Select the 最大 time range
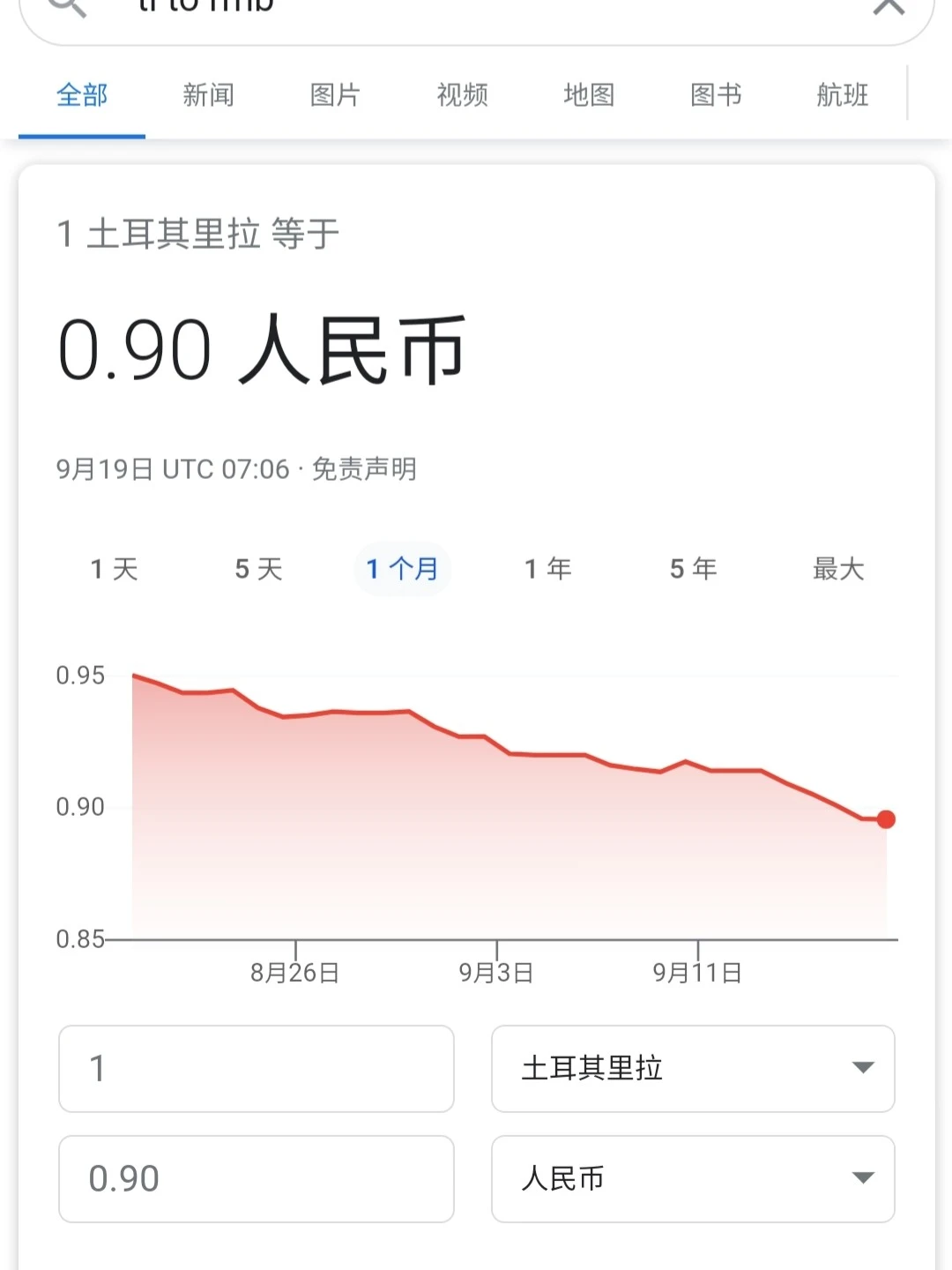This screenshot has width=952, height=1270. (x=837, y=569)
